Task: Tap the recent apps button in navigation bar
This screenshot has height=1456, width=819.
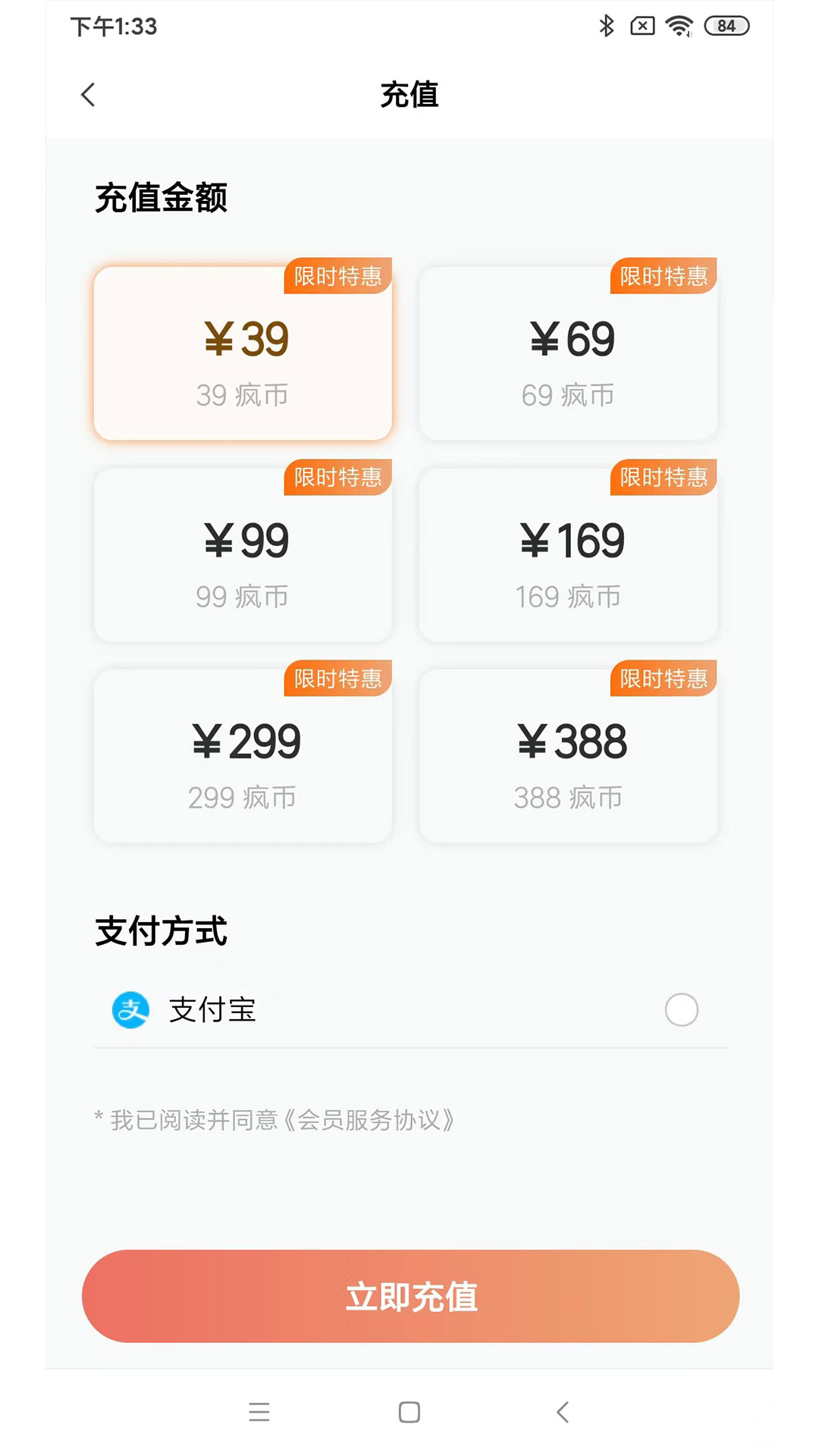Action: 259,1412
